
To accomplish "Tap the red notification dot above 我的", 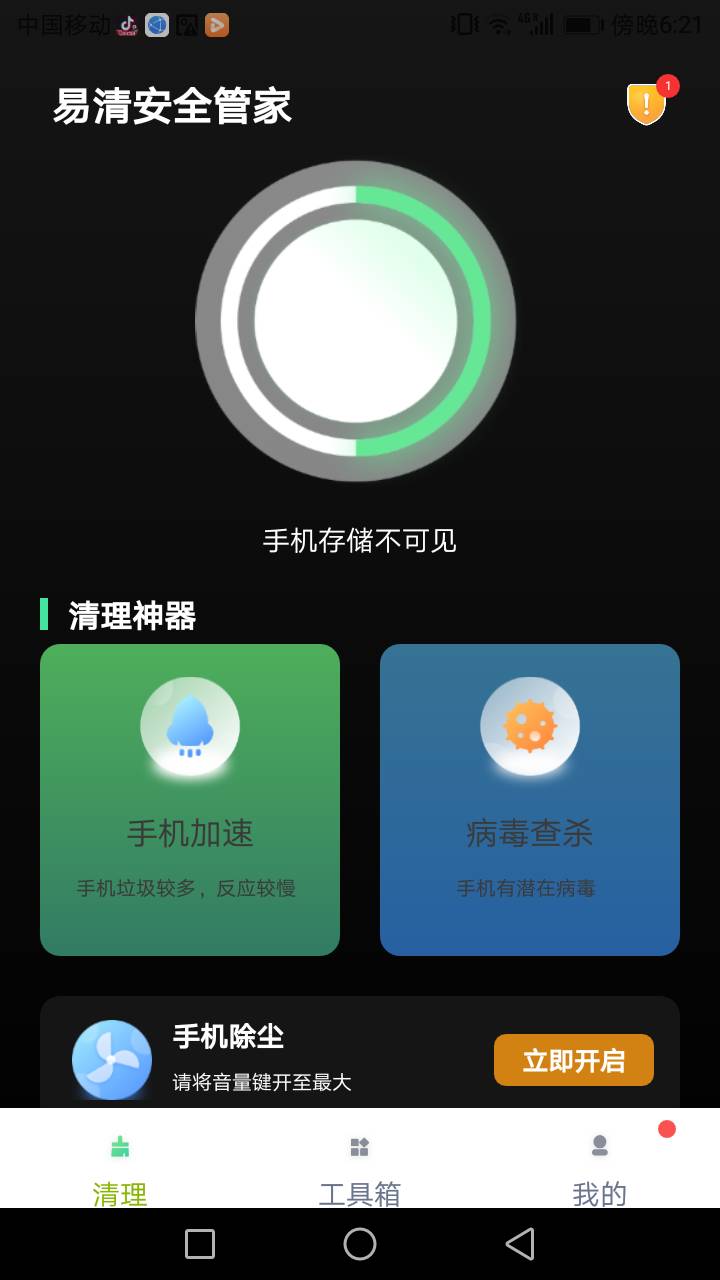I will tap(667, 1129).
